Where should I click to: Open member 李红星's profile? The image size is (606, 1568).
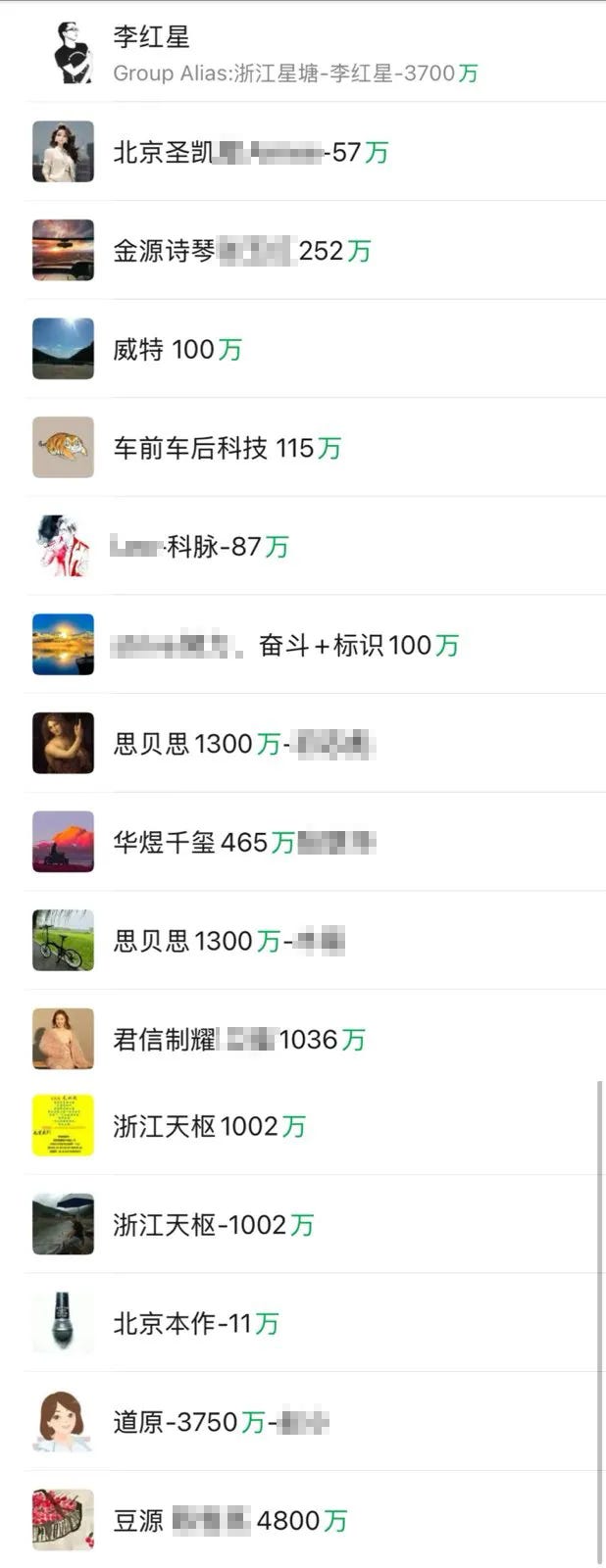point(294,54)
